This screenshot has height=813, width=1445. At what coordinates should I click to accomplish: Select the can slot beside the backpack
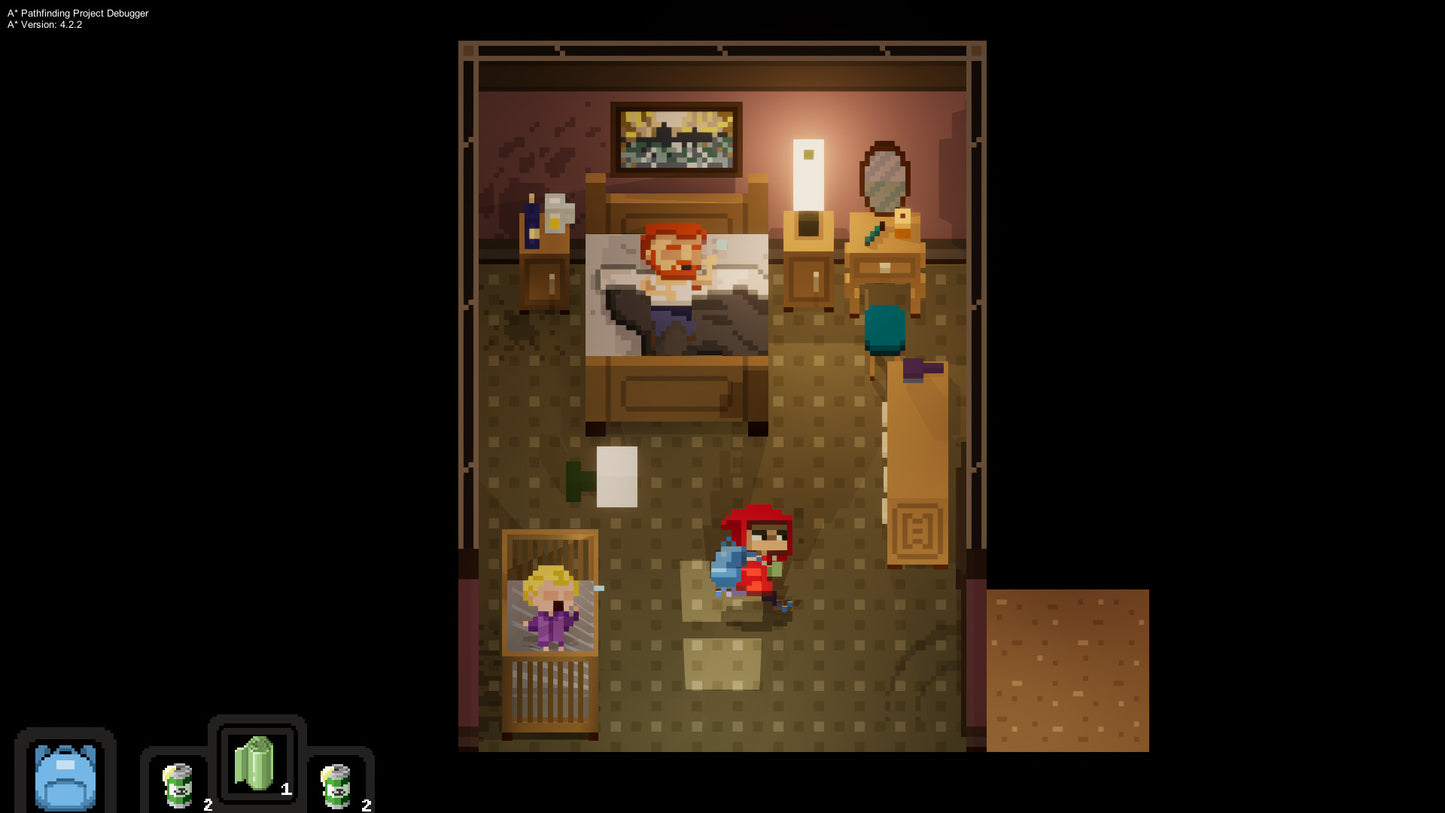point(178,784)
